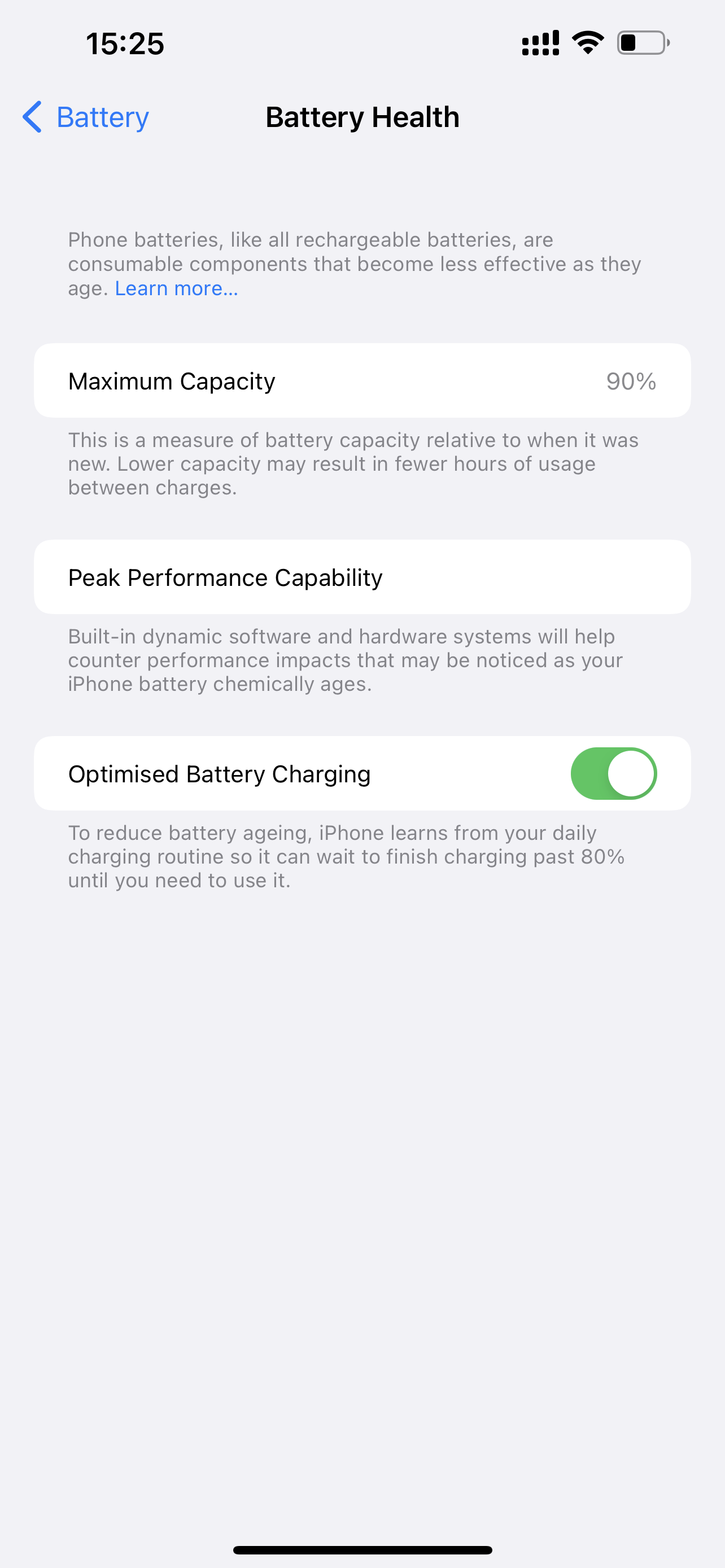
Task: Go back to Battery settings
Action: pyautogui.click(x=86, y=117)
